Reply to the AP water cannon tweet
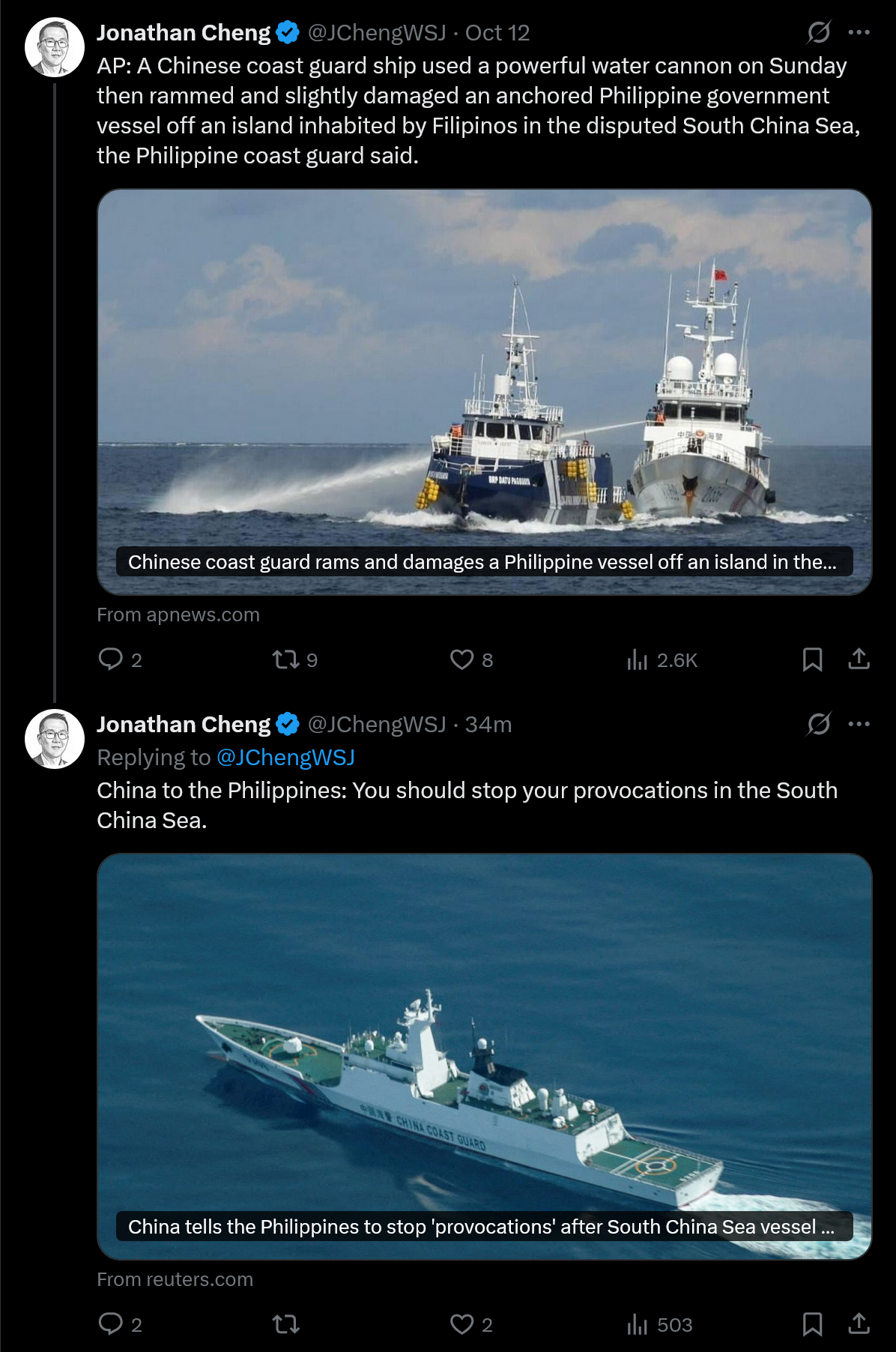896x1352 pixels. coord(111,660)
